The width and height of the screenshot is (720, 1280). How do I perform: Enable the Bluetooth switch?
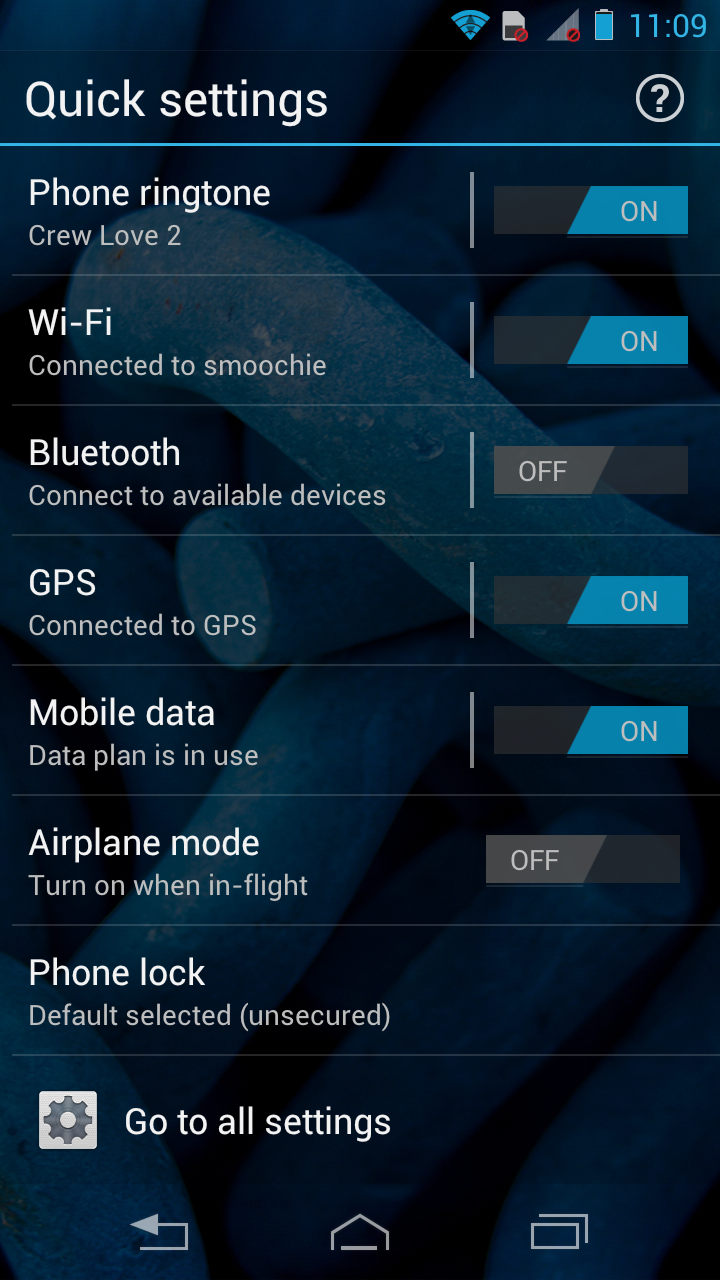[590, 471]
